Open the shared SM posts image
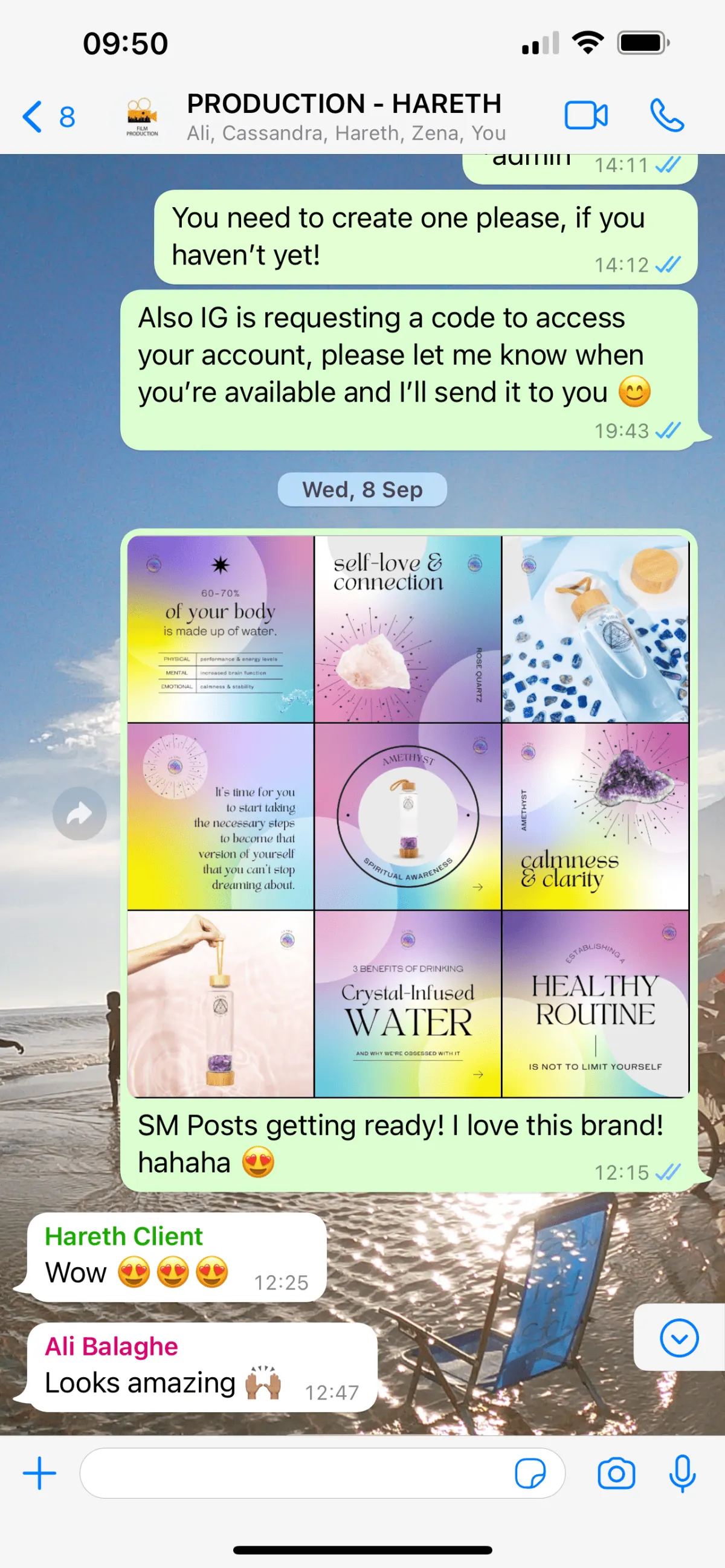The image size is (725, 1568). 408,815
